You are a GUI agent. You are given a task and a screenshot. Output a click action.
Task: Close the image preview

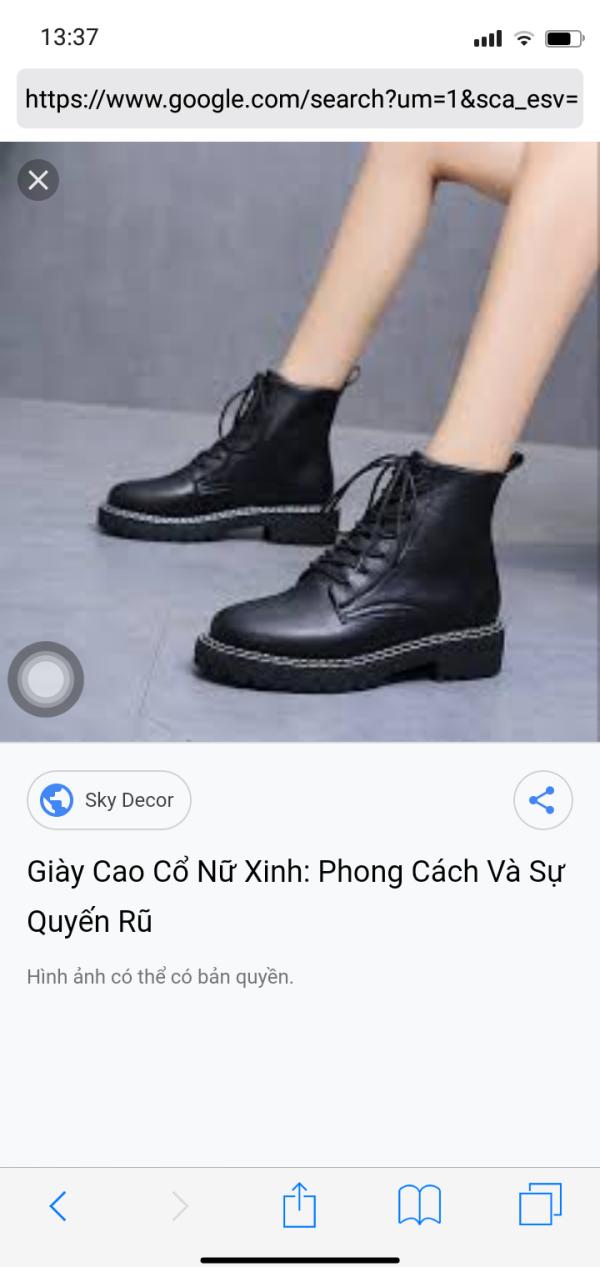38,180
